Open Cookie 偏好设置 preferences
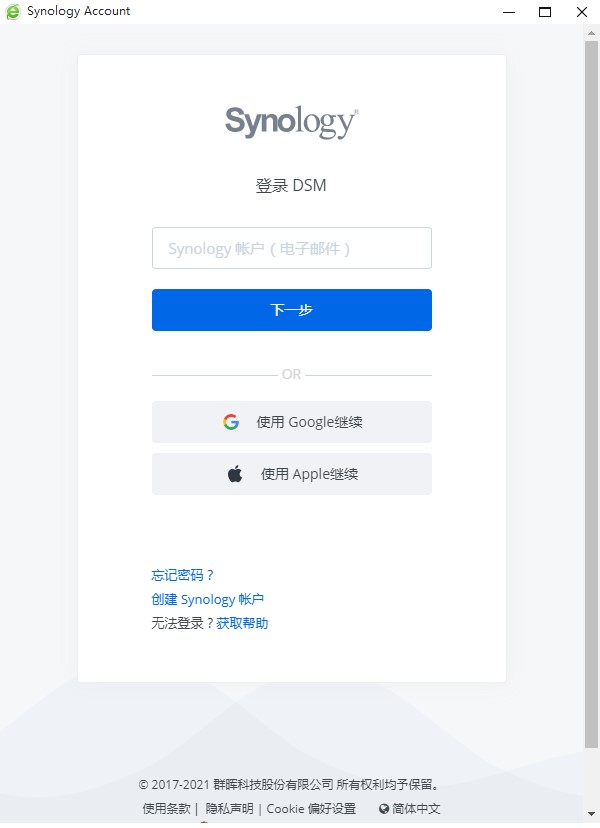 click(310, 809)
